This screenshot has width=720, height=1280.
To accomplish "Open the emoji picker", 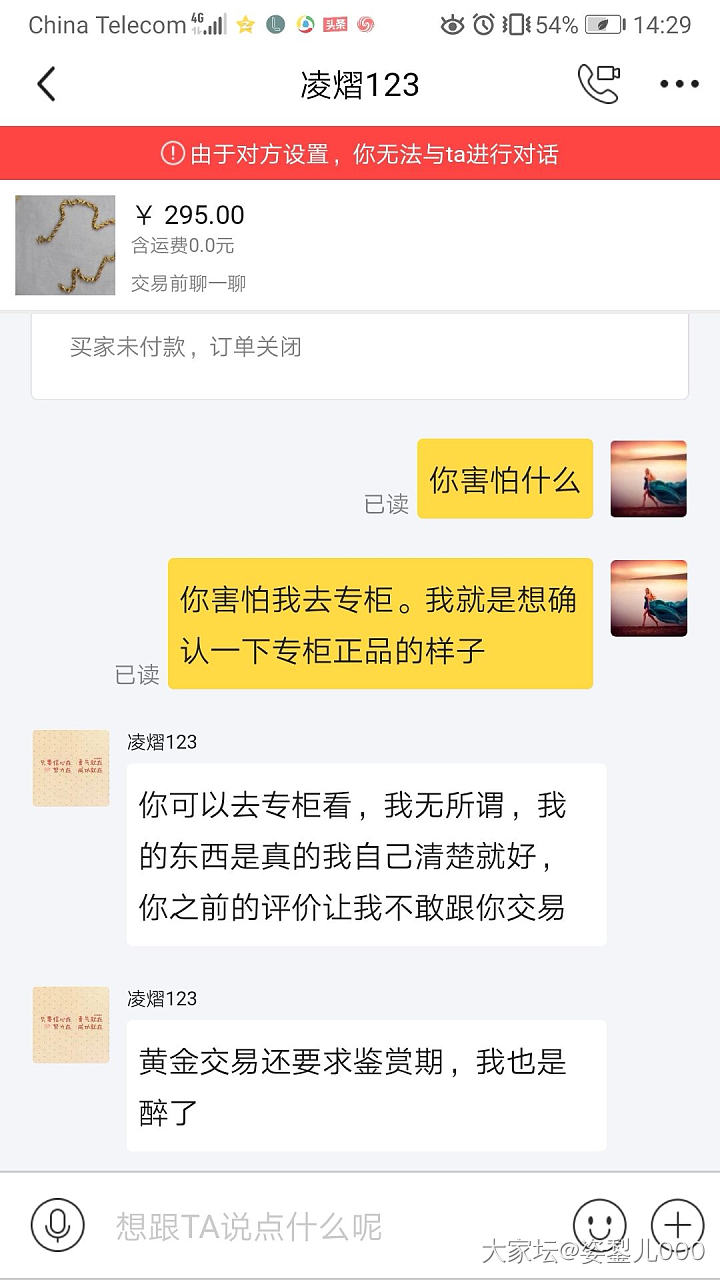I will (x=599, y=1225).
